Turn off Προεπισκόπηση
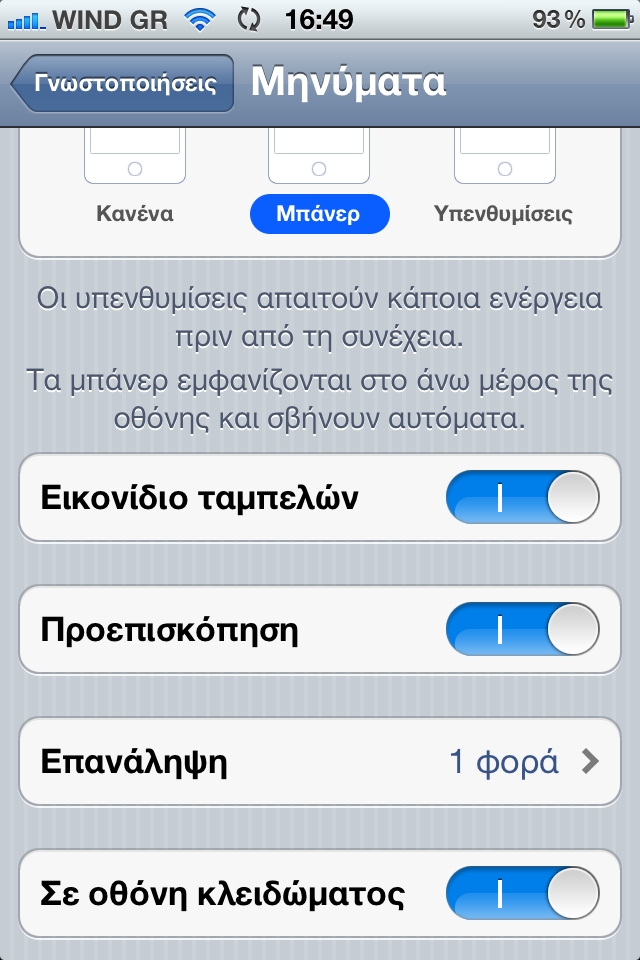The height and width of the screenshot is (960, 640). (522, 630)
